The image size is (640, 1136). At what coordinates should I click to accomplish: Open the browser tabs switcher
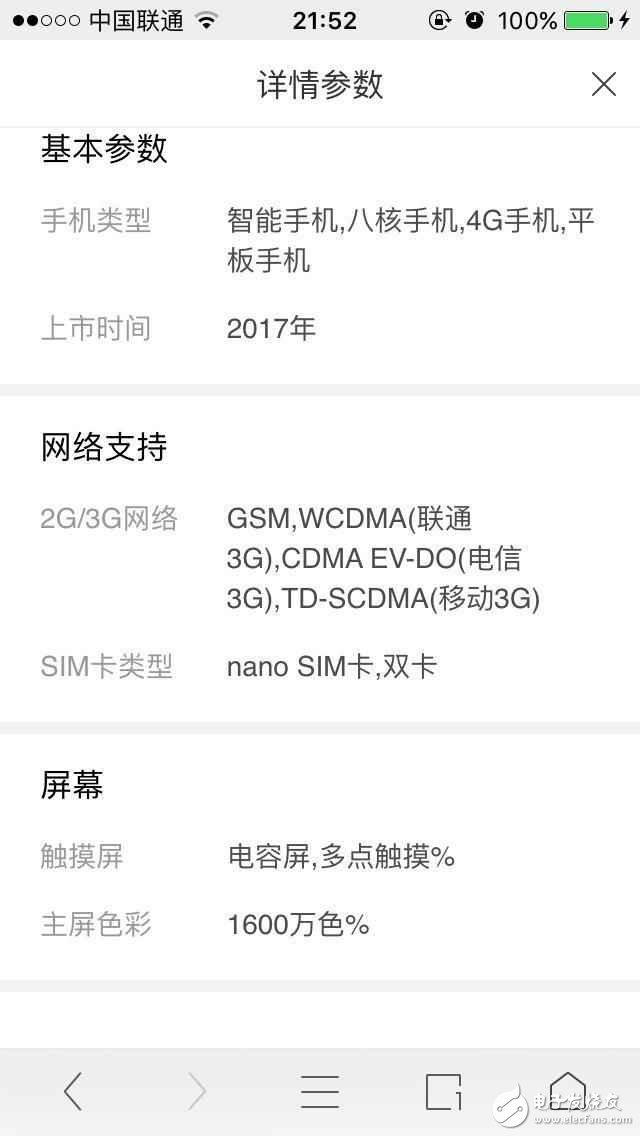pyautogui.click(x=443, y=1091)
